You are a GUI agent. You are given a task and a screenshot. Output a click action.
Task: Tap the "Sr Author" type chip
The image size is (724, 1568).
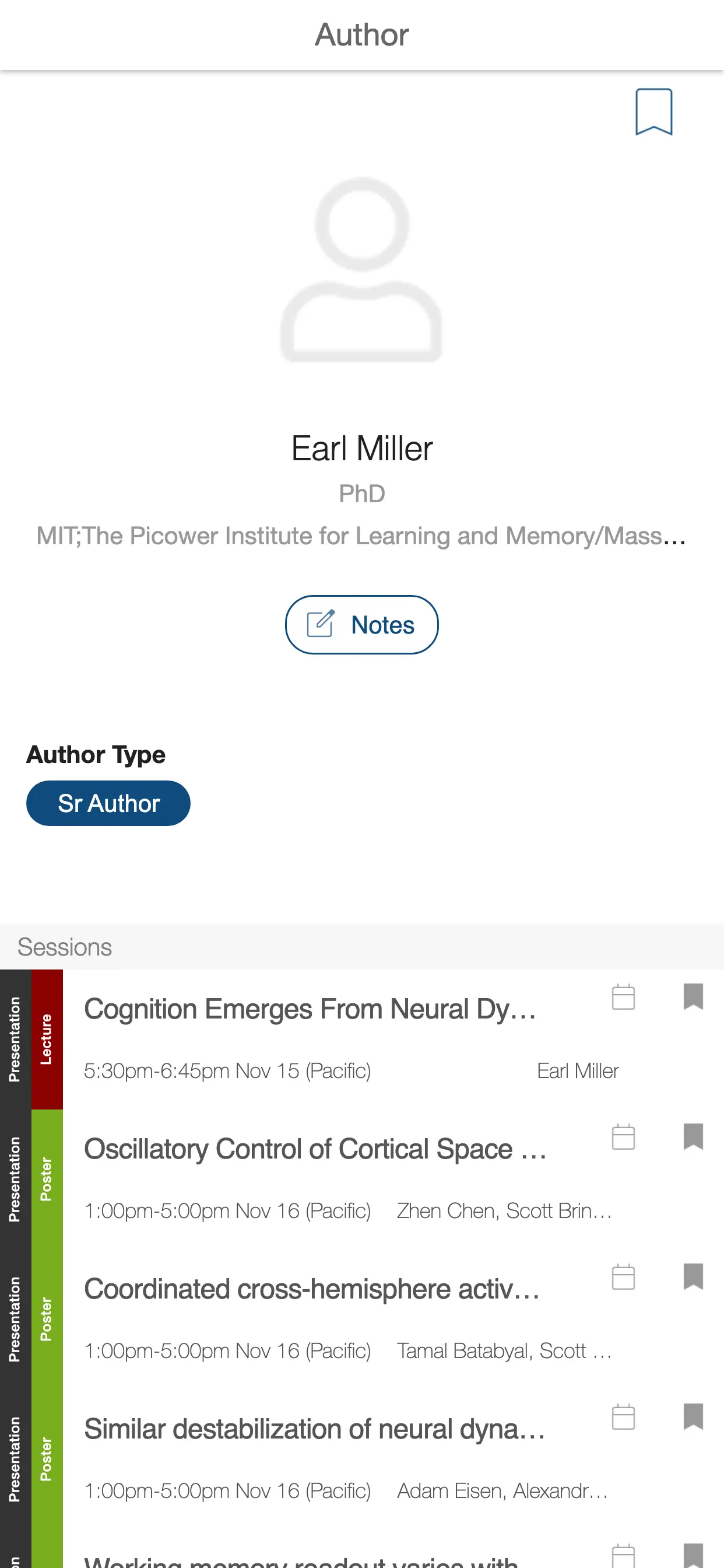coord(108,803)
